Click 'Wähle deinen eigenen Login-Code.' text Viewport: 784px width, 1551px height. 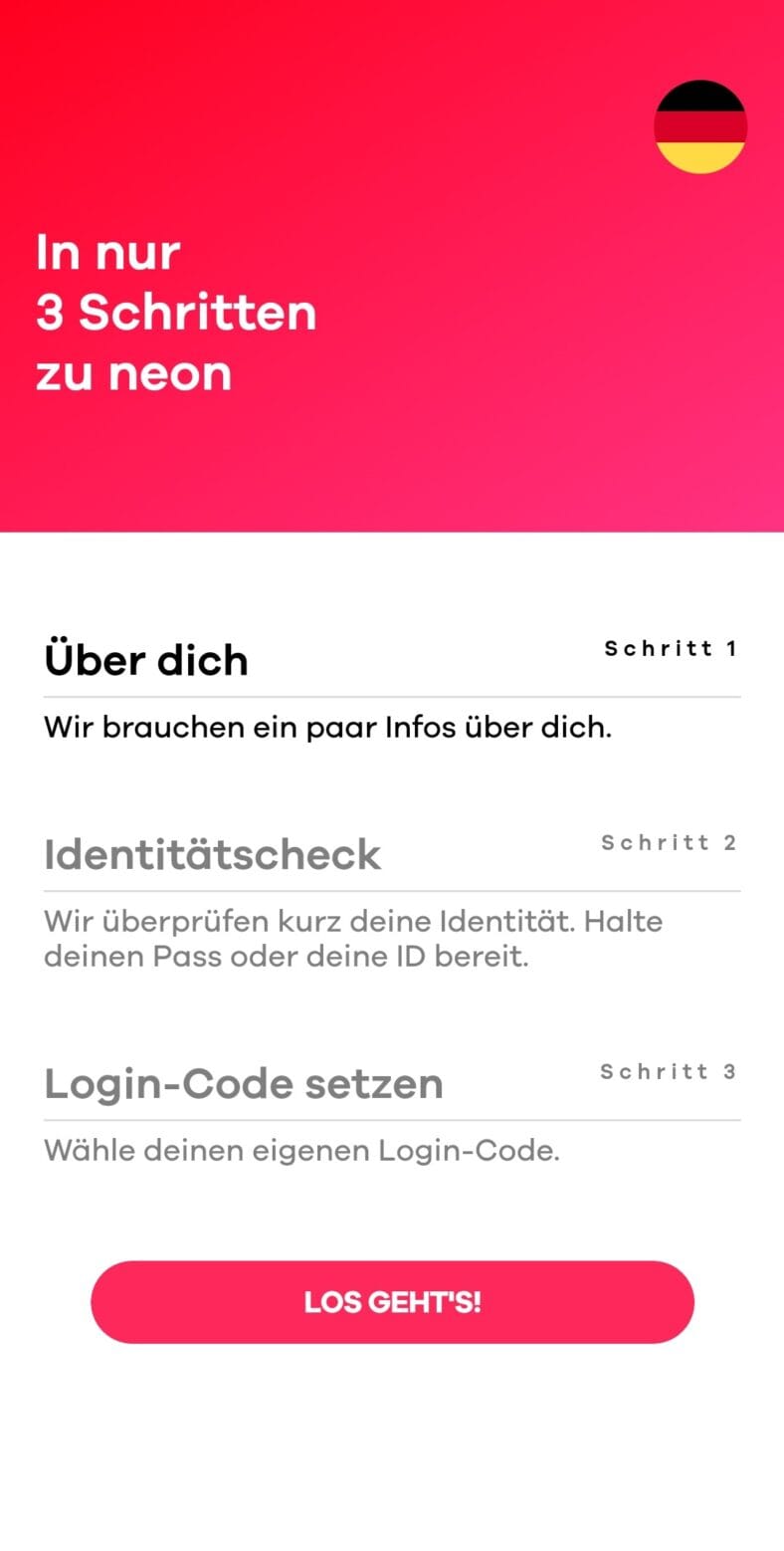(x=302, y=1150)
